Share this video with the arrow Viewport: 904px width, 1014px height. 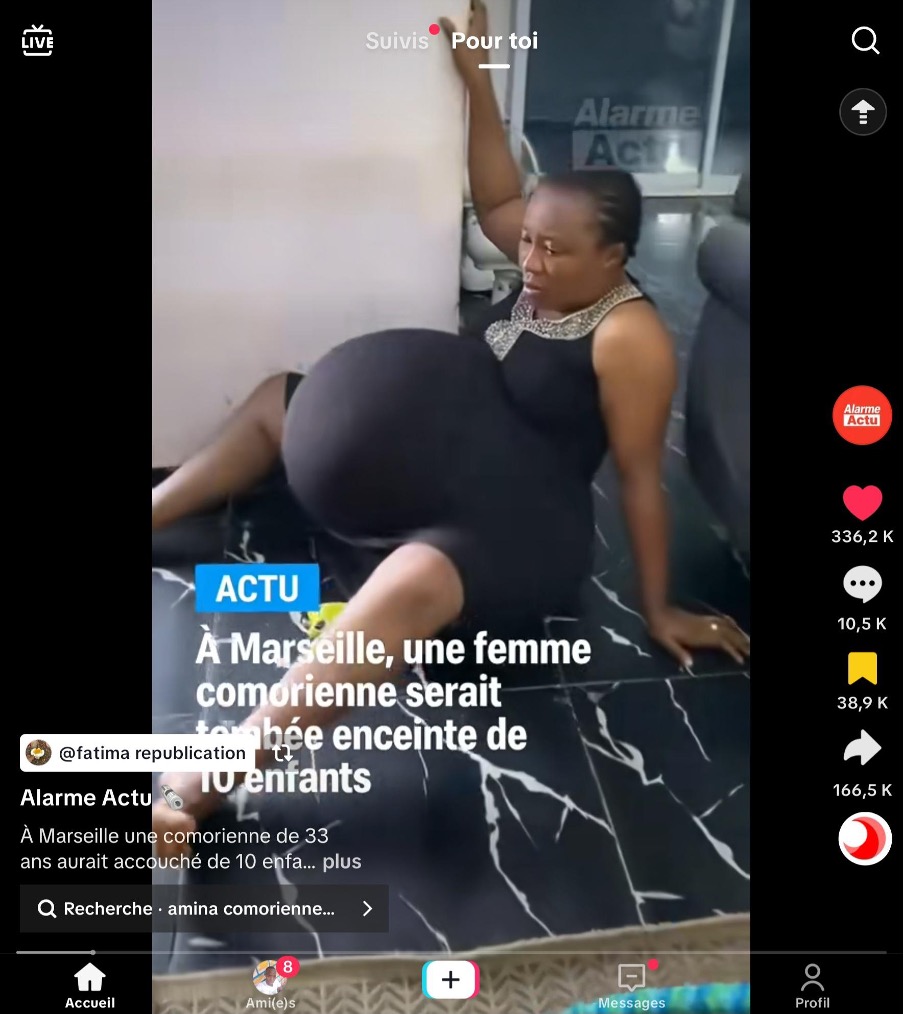tap(862, 749)
